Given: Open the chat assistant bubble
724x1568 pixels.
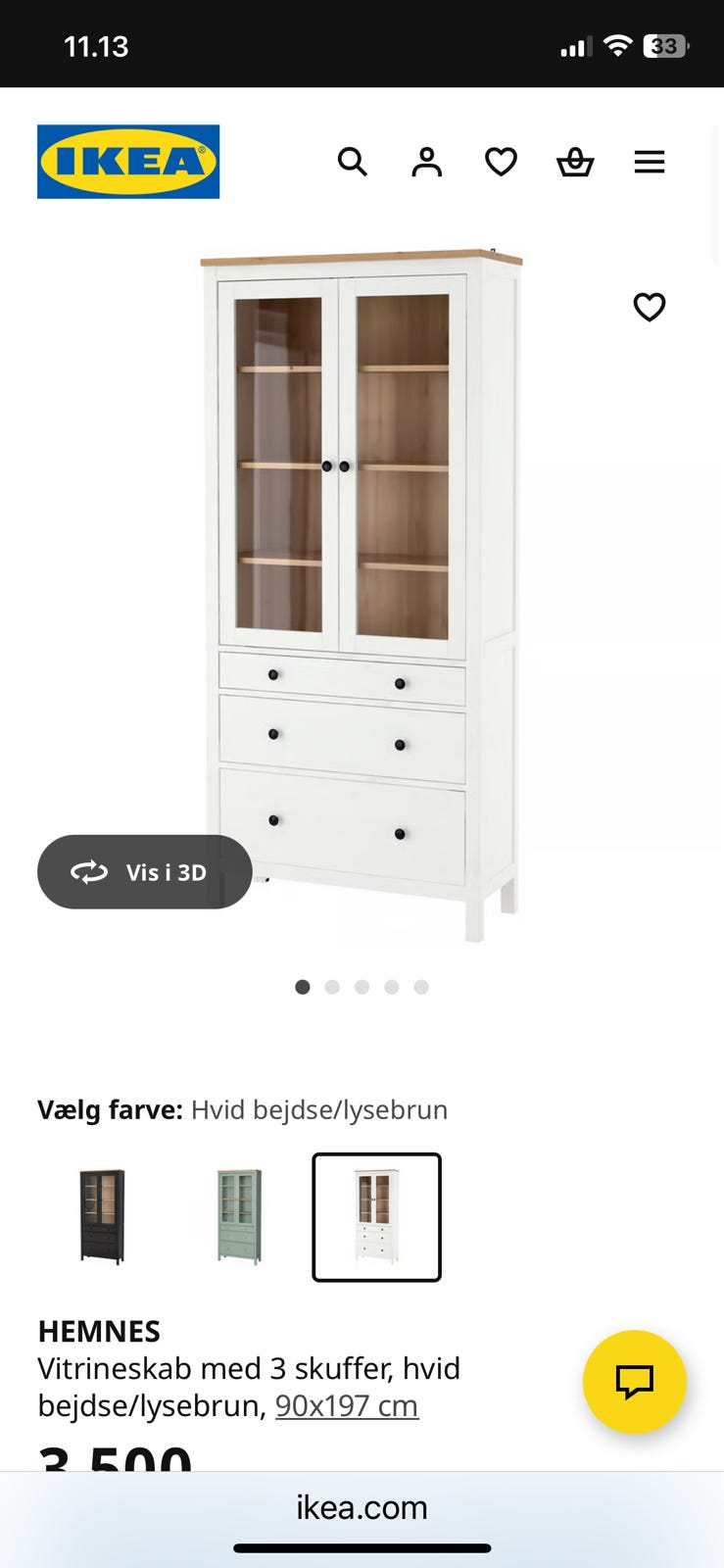Looking at the screenshot, I should (635, 1381).
